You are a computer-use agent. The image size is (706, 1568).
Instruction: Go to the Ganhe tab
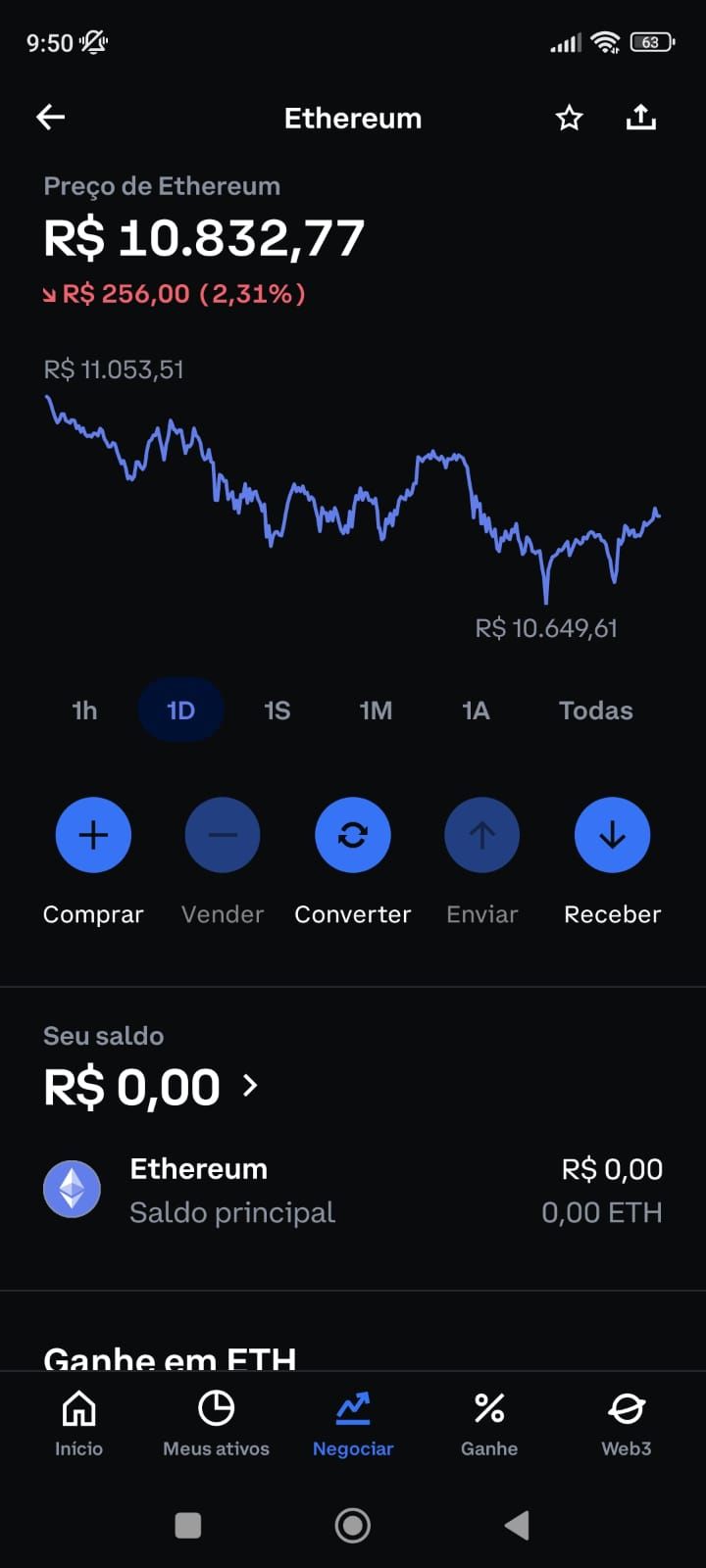tap(489, 1423)
